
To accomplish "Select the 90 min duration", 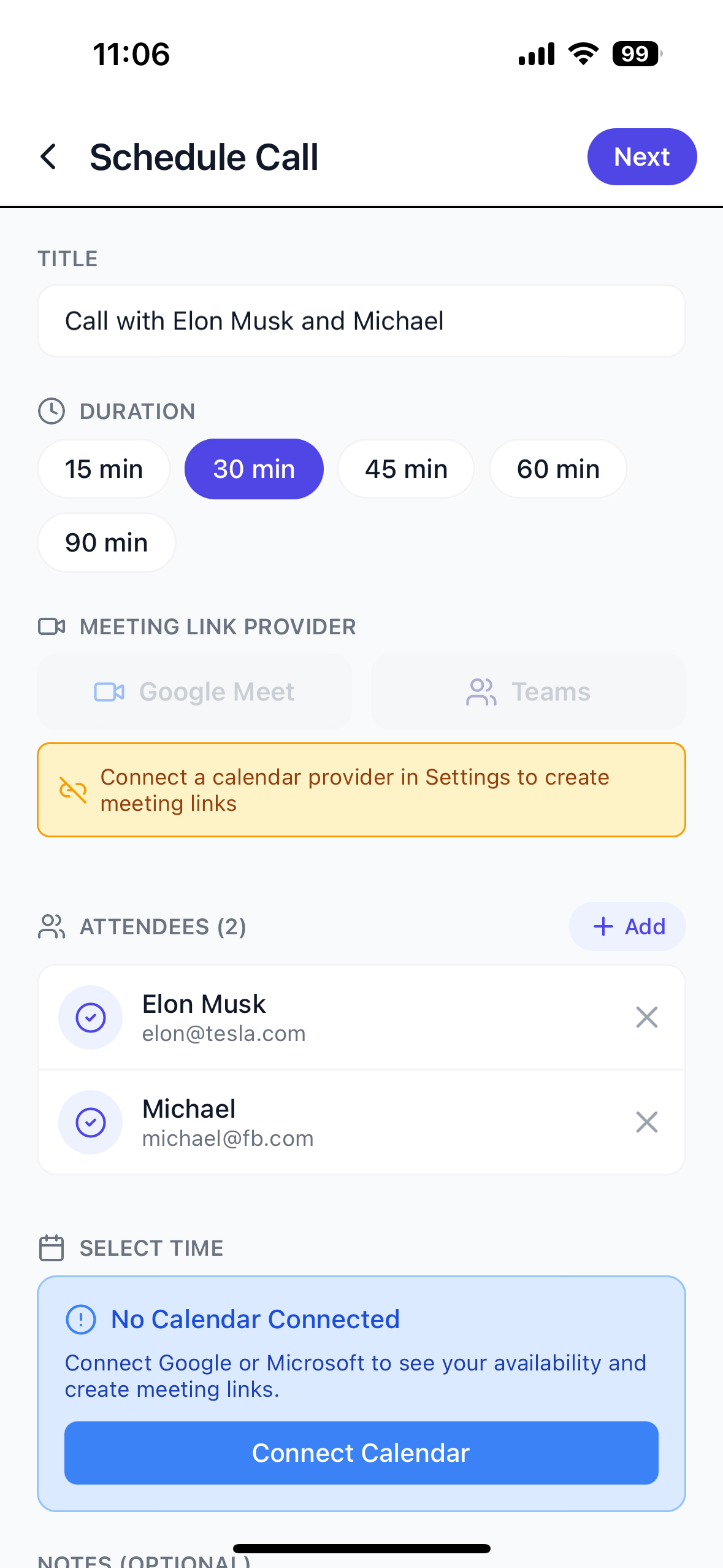I will pyautogui.click(x=105, y=542).
